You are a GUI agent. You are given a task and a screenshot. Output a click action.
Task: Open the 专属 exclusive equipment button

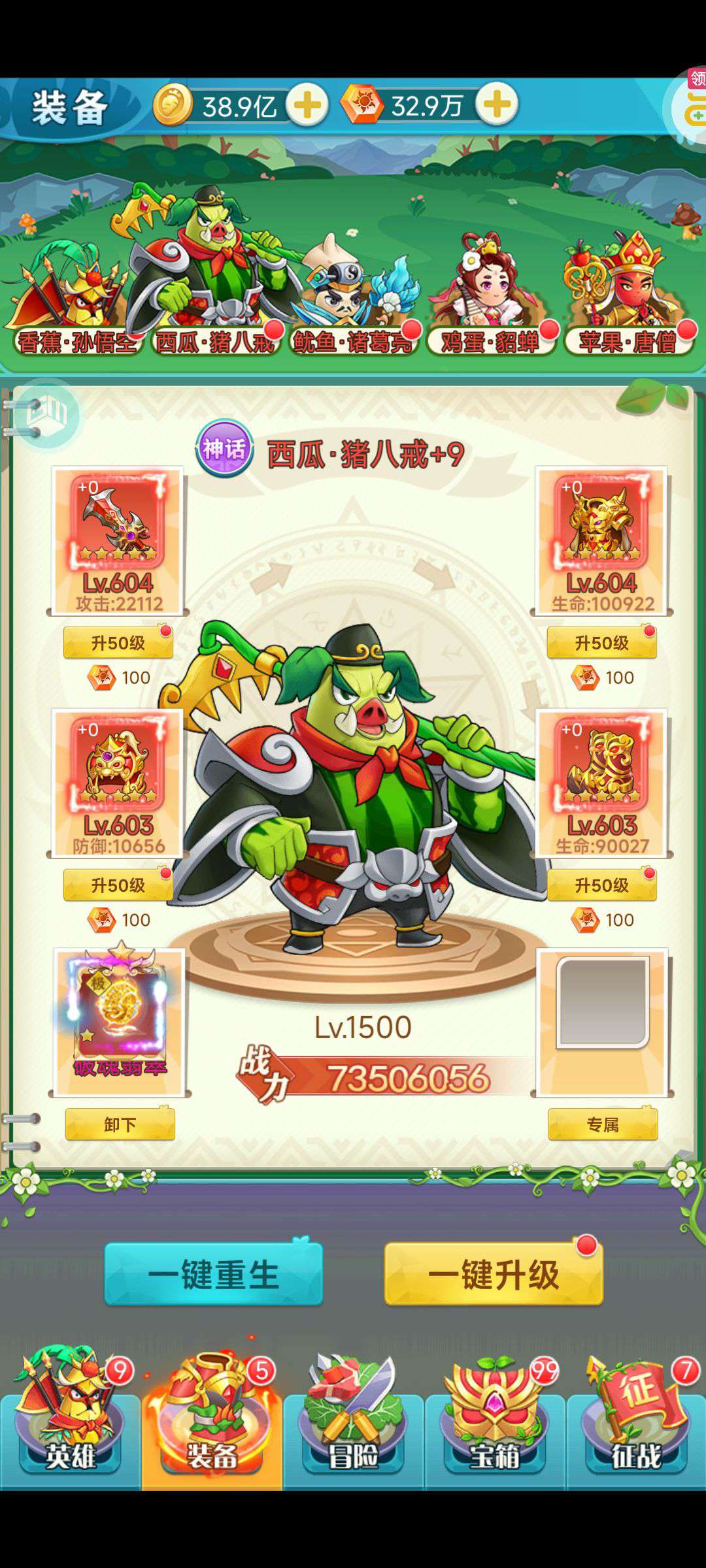(603, 1124)
